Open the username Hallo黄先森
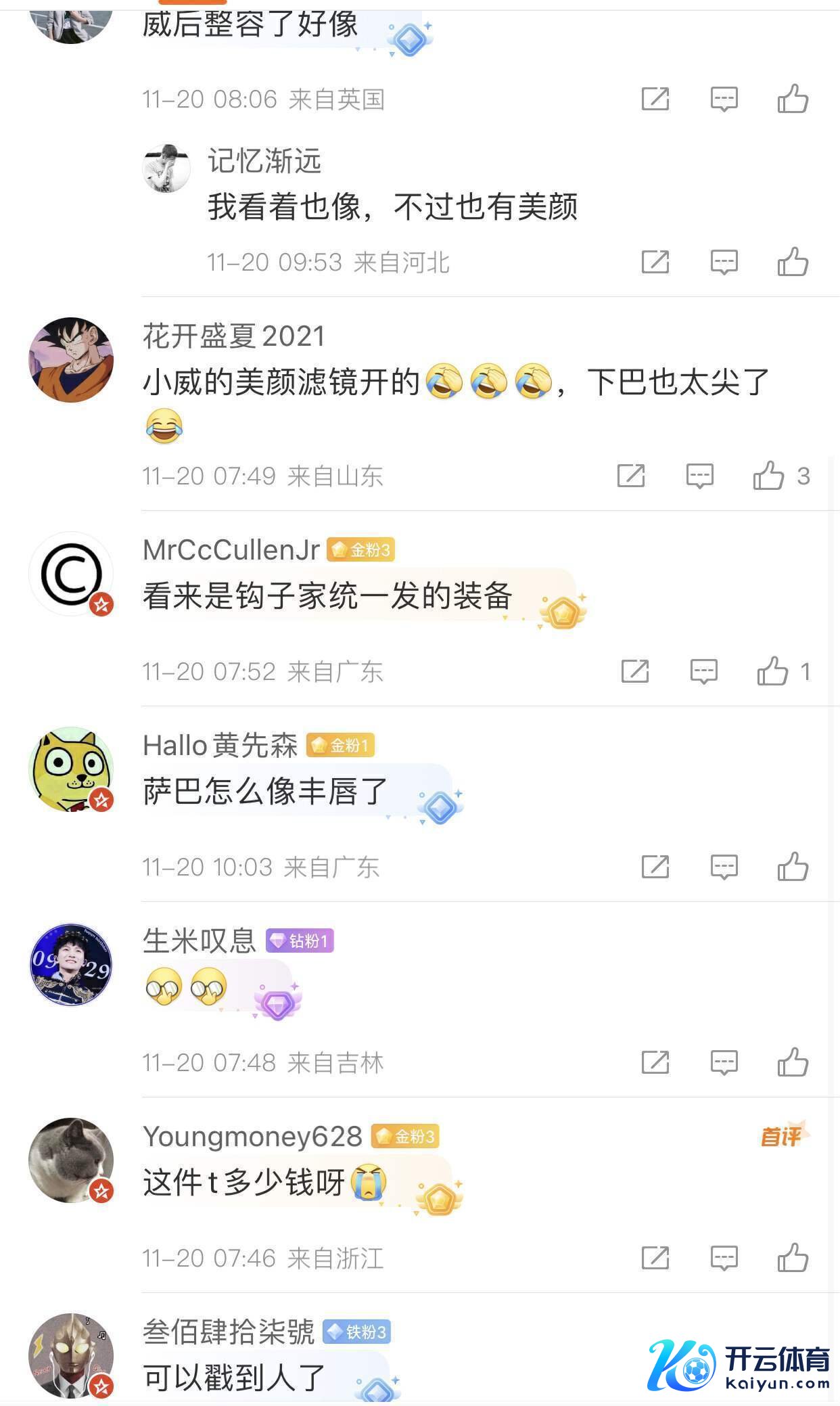 pyautogui.click(x=220, y=745)
